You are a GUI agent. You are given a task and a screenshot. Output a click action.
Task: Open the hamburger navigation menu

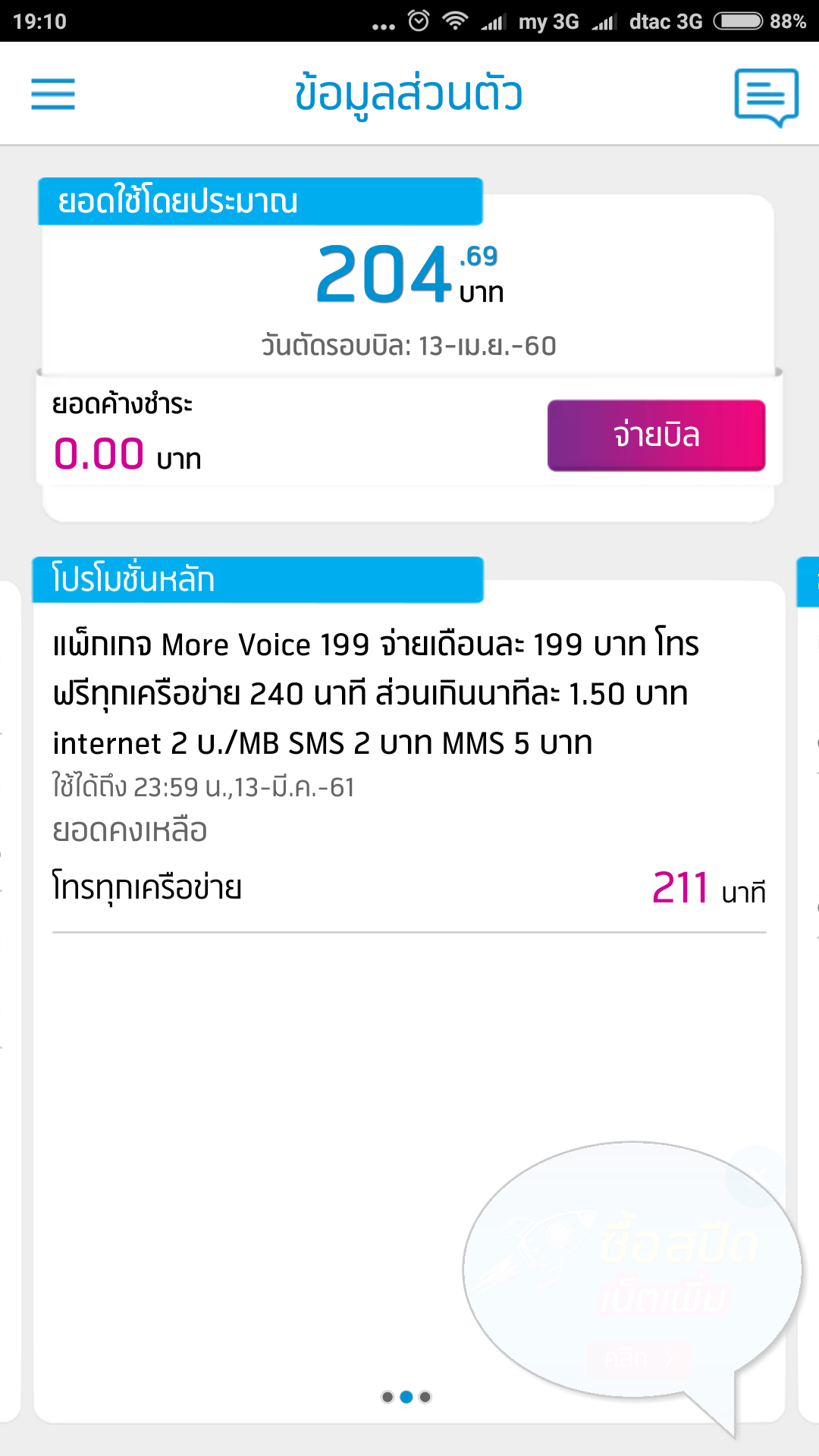(x=53, y=94)
